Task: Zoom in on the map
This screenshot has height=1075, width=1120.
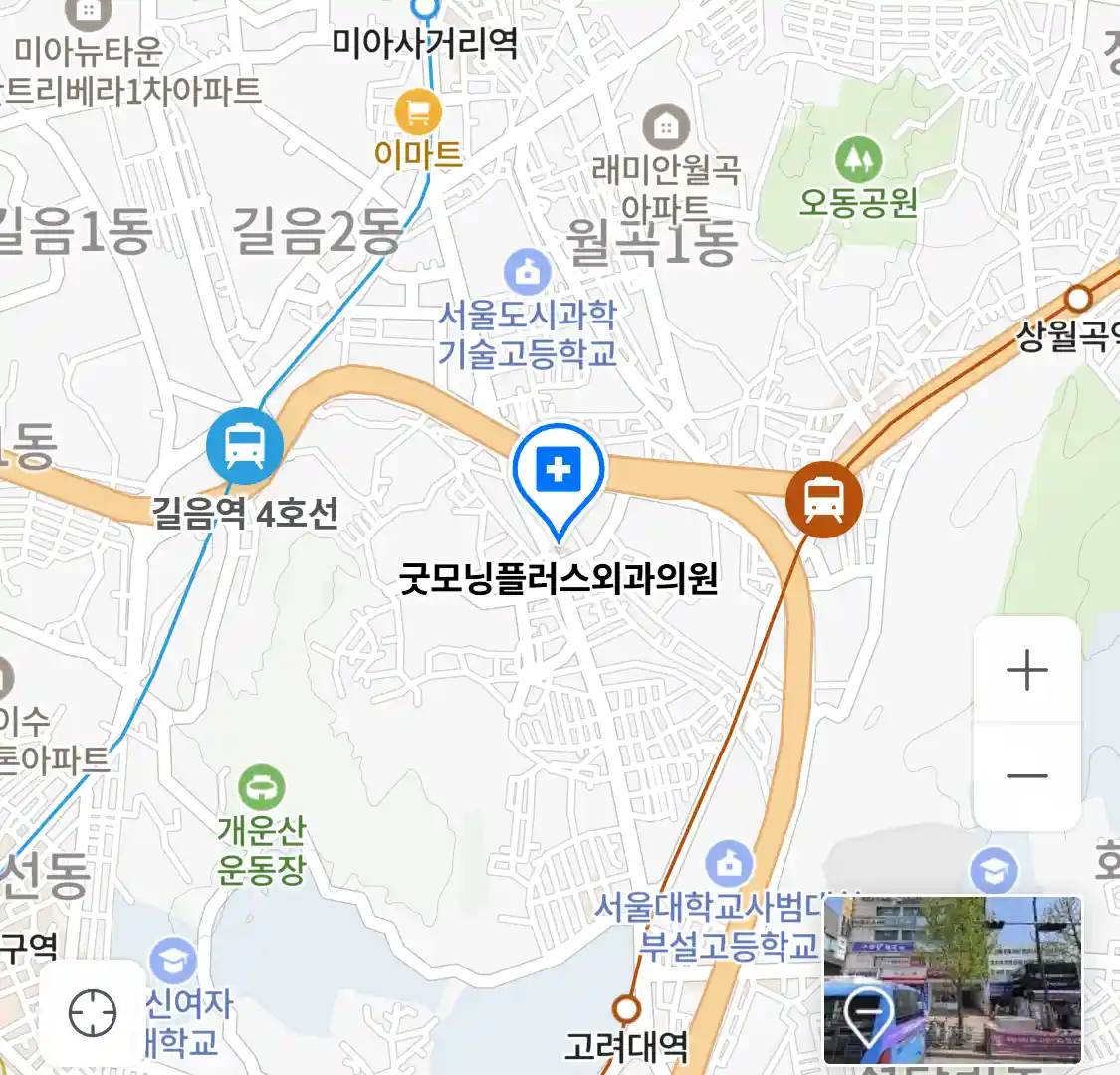Action: click(x=1026, y=670)
